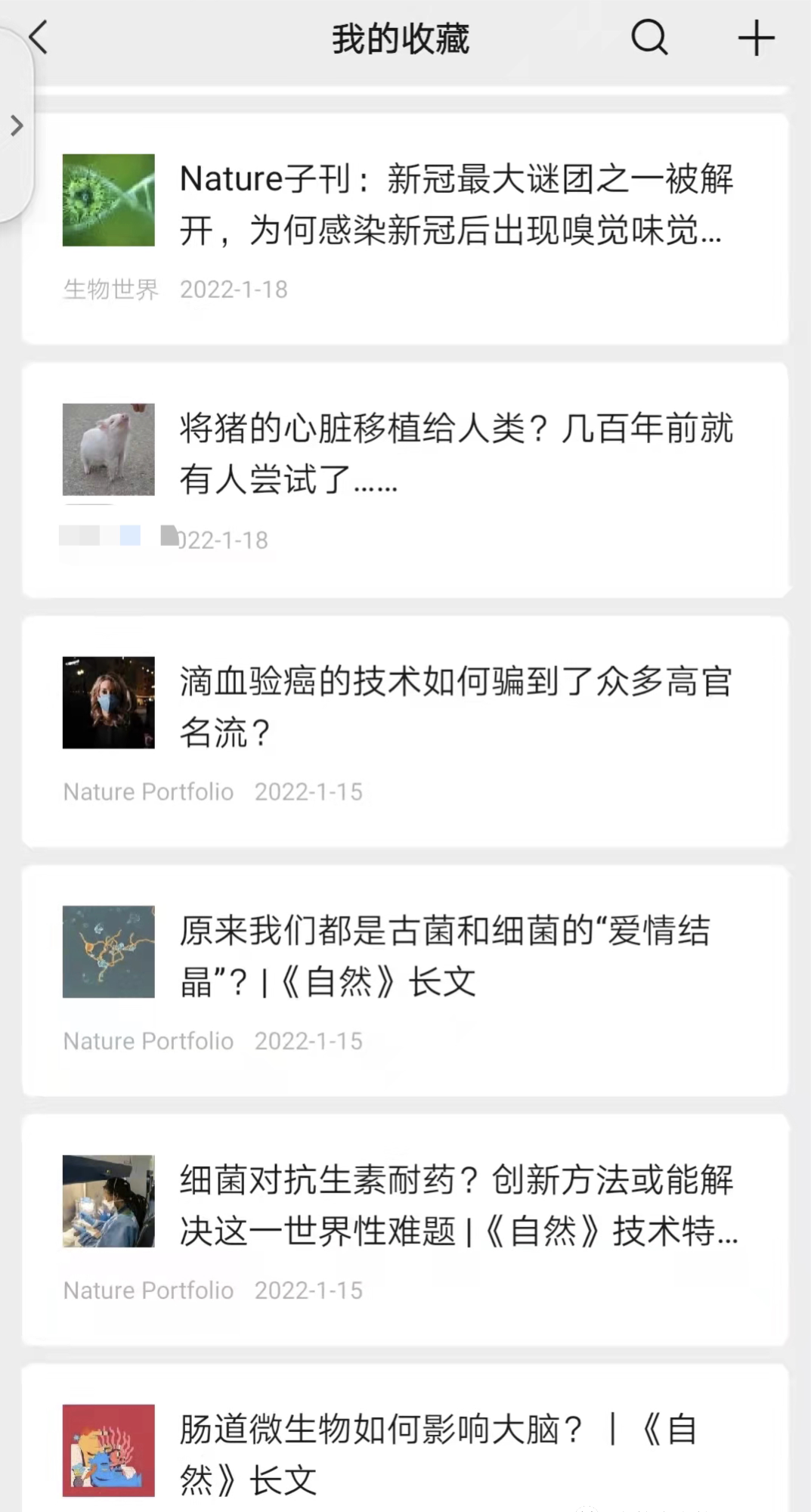Viewport: 811px width, 1512px height.
Task: Read the 滴血验癌 article
Action: tap(456, 707)
